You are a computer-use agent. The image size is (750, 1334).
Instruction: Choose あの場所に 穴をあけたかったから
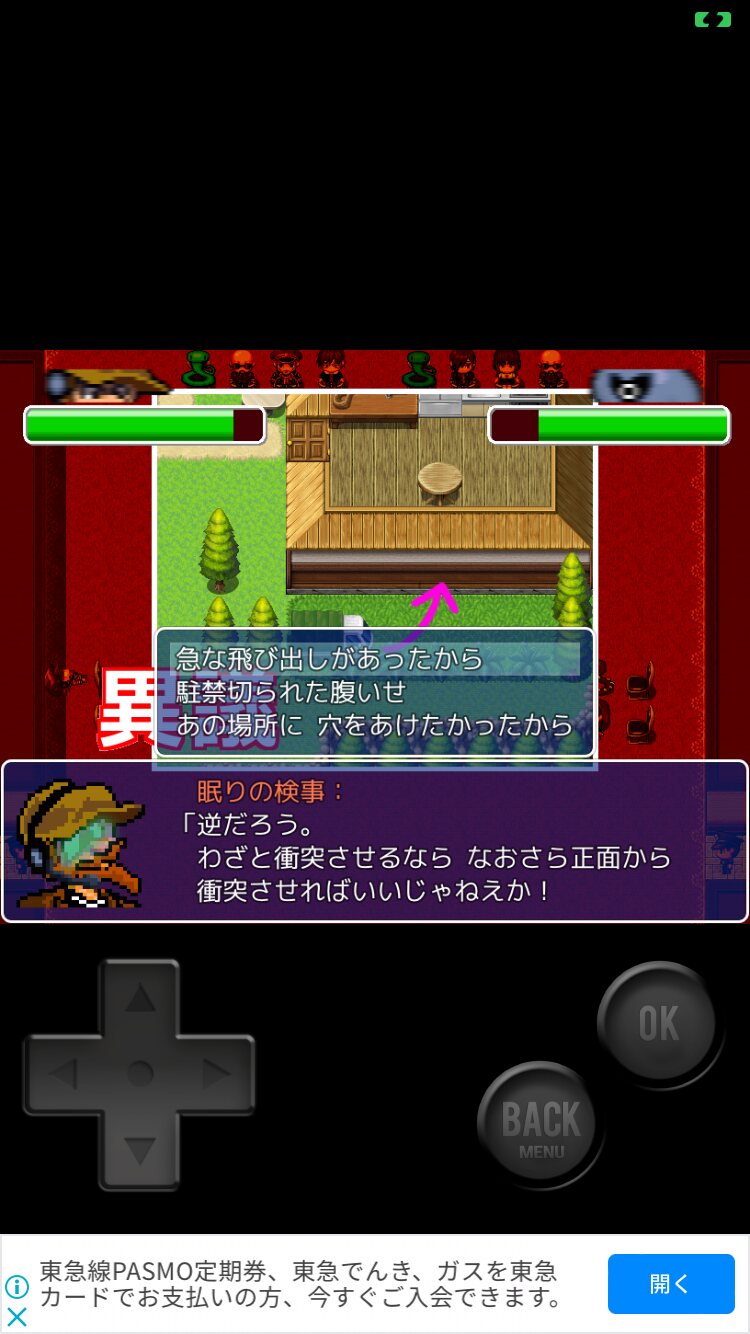pyautogui.click(x=375, y=724)
